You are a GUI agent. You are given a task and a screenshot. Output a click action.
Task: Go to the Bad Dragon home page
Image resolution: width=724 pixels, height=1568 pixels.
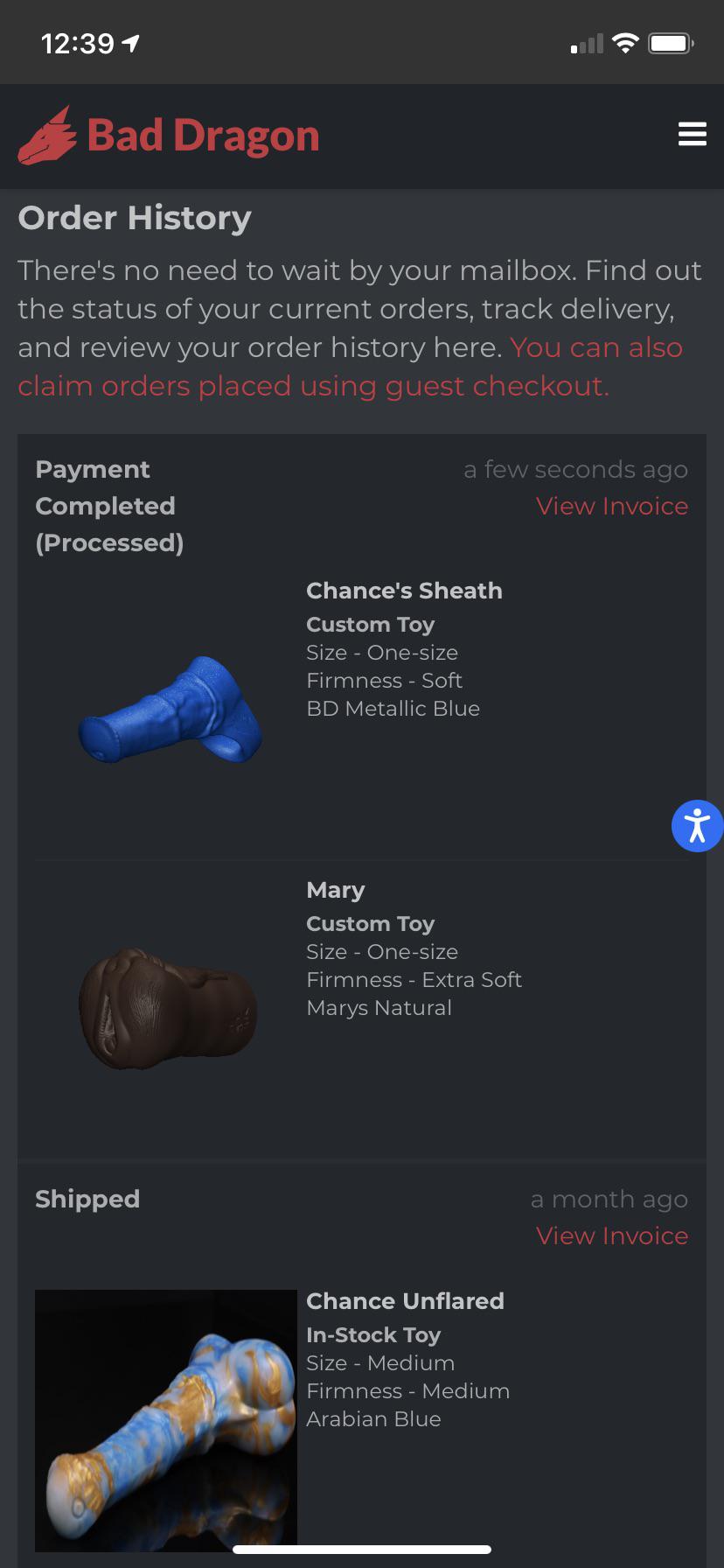(169, 136)
